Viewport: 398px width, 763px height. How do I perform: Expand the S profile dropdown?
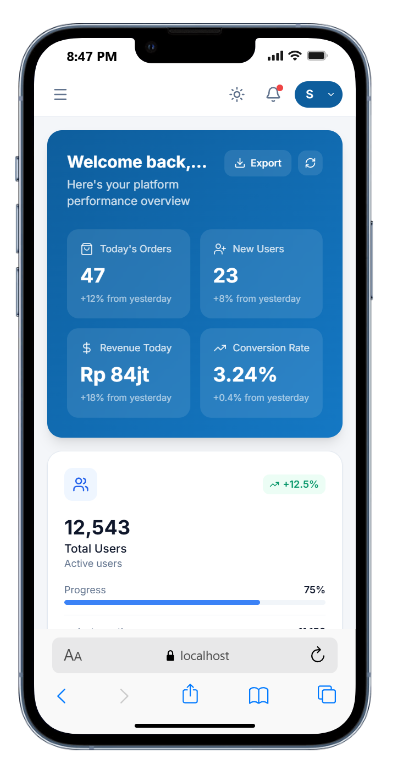pos(318,94)
